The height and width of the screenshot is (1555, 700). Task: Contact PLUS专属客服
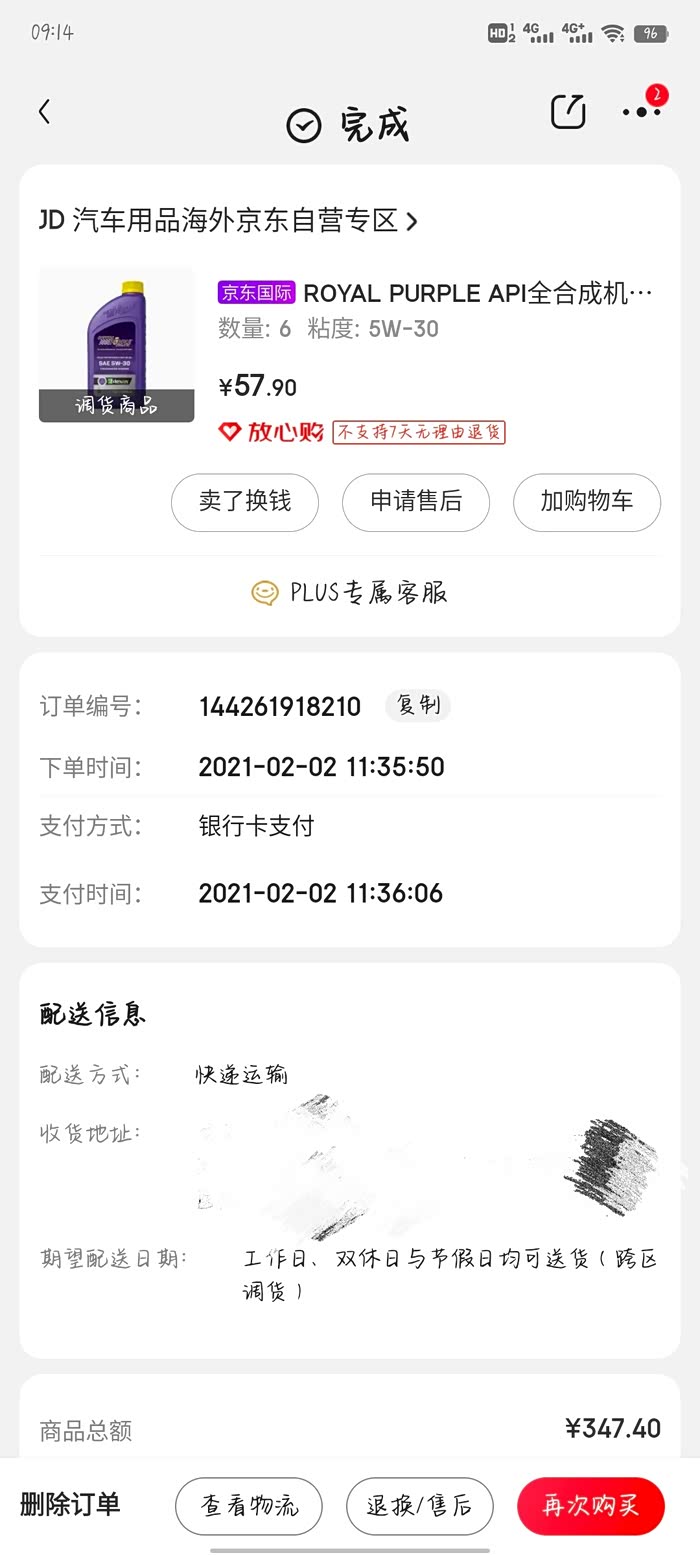point(350,593)
